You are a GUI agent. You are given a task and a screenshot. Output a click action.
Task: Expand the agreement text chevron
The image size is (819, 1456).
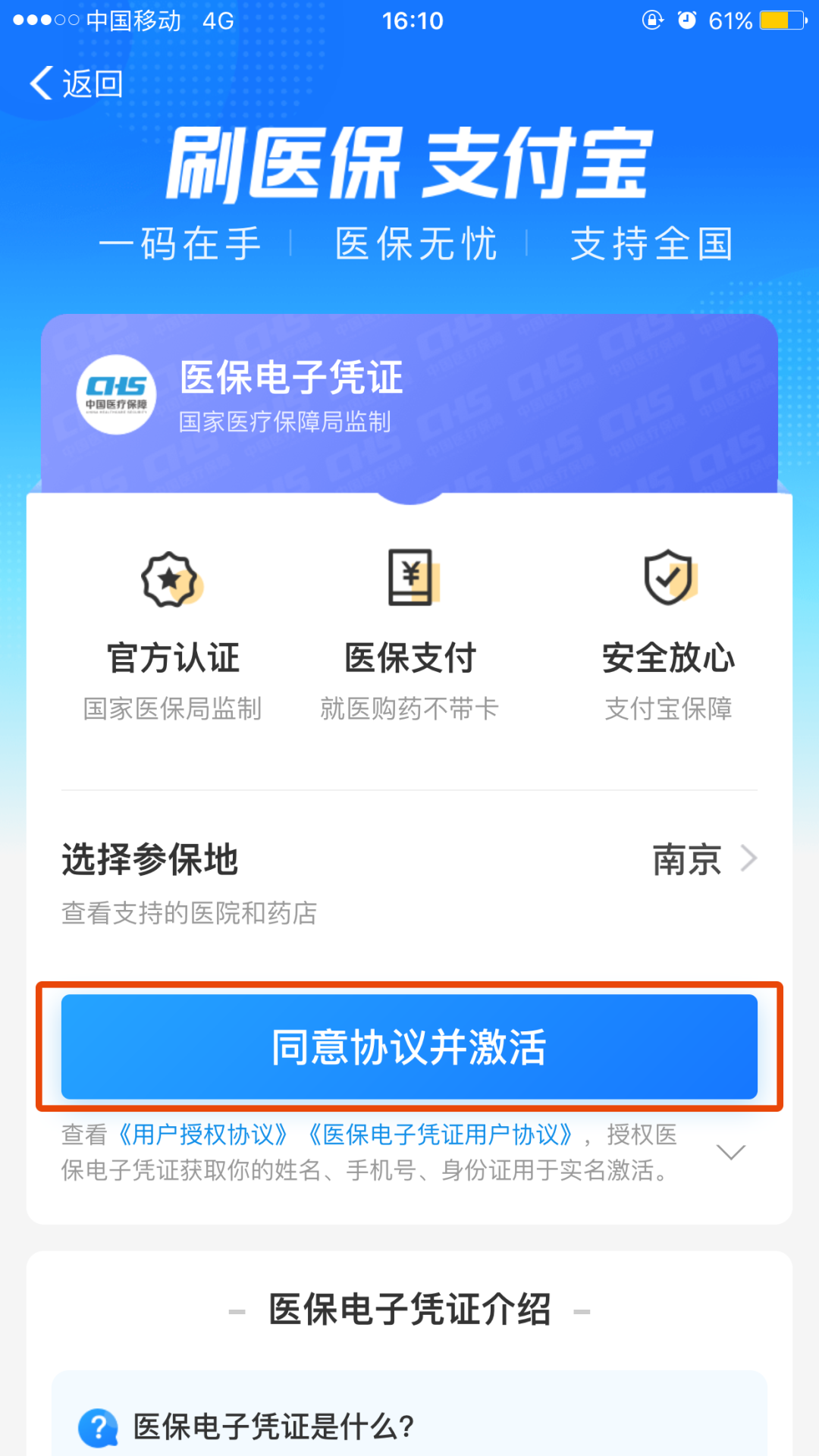click(731, 1153)
